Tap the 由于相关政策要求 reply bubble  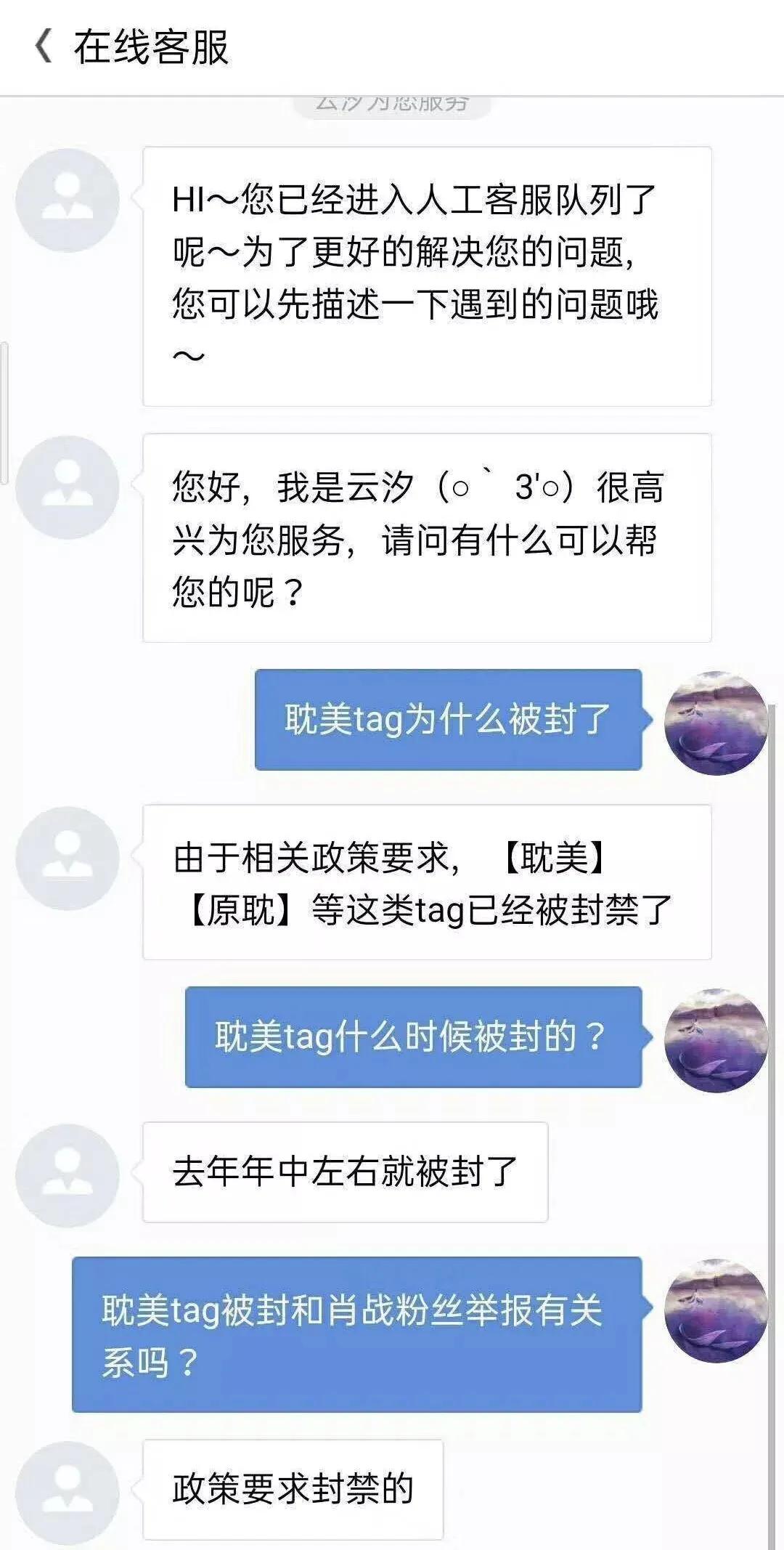428,879
